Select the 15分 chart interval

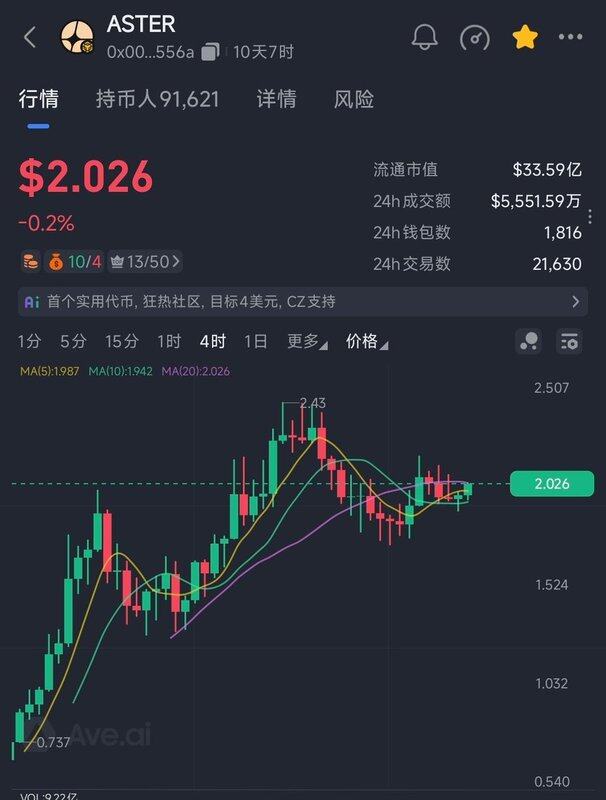pos(122,341)
